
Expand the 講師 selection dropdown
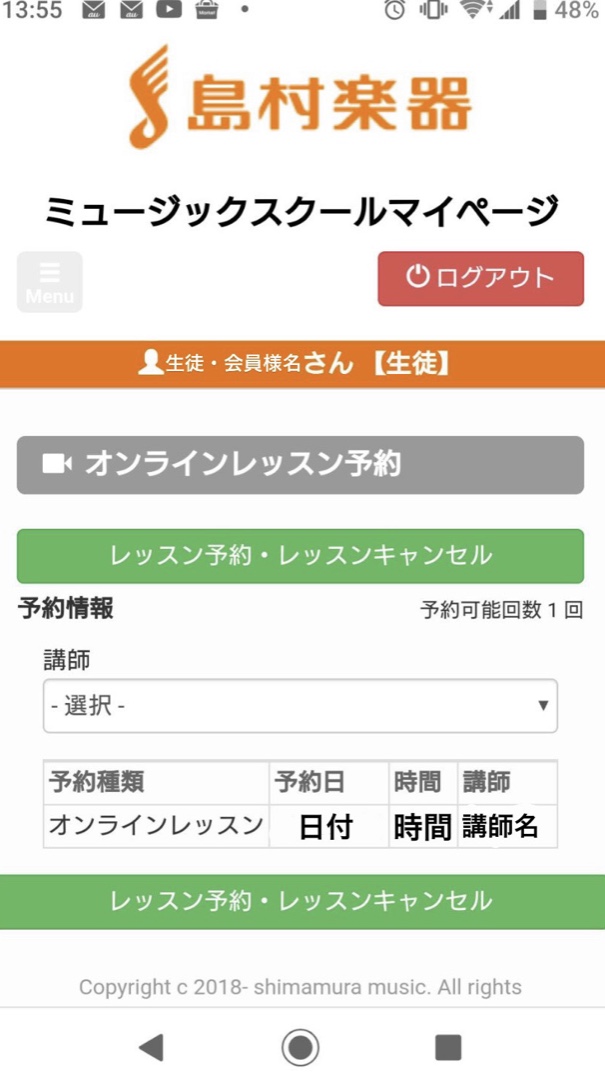point(300,706)
